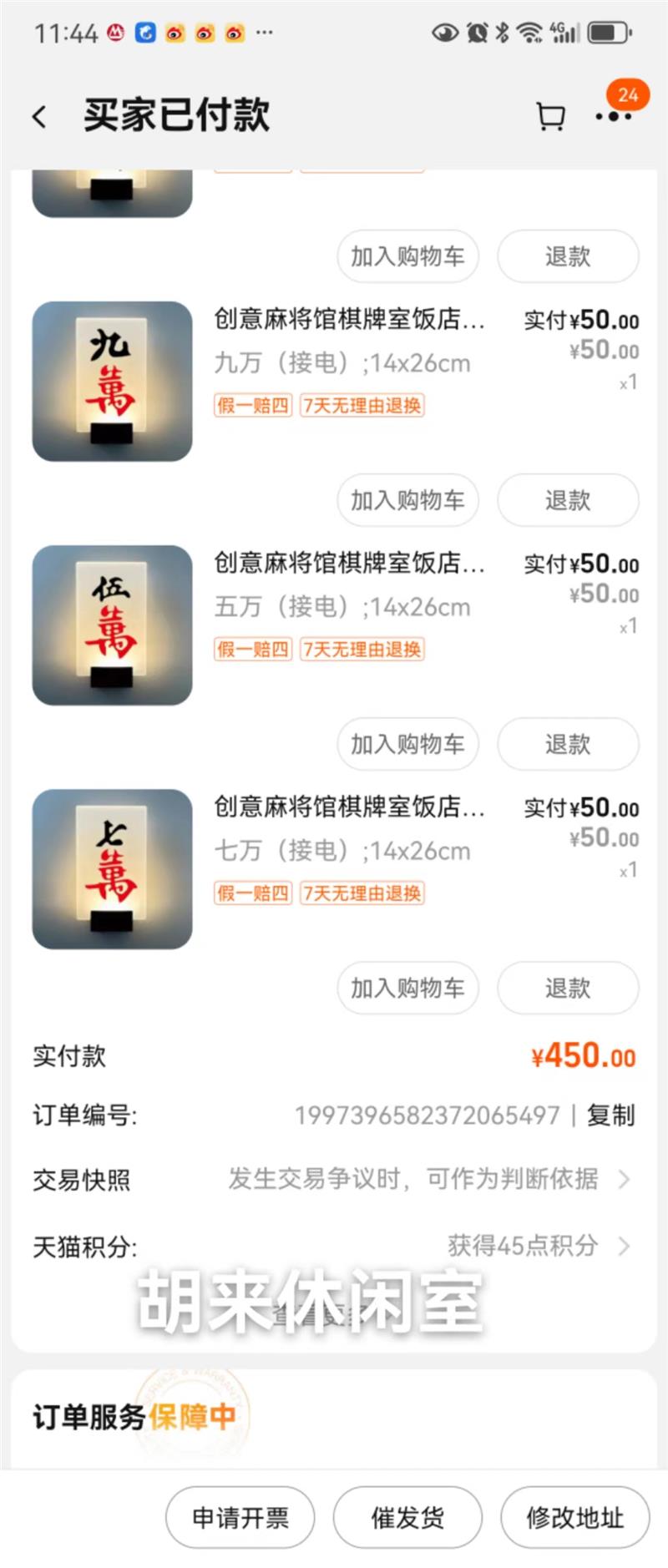
Task: Tap 修改地址 to change the address
Action: (x=574, y=1517)
